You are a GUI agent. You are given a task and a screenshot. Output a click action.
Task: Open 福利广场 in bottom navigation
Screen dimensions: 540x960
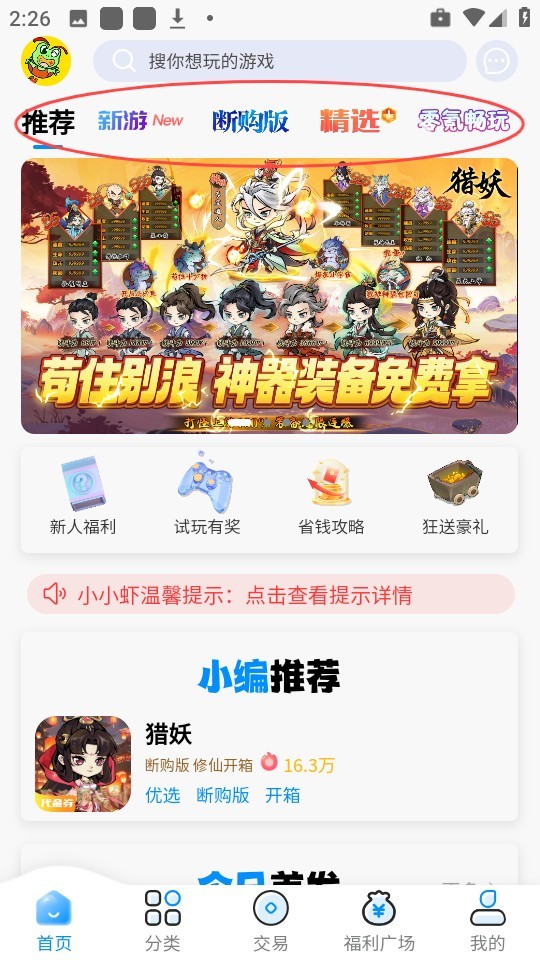[x=379, y=921]
